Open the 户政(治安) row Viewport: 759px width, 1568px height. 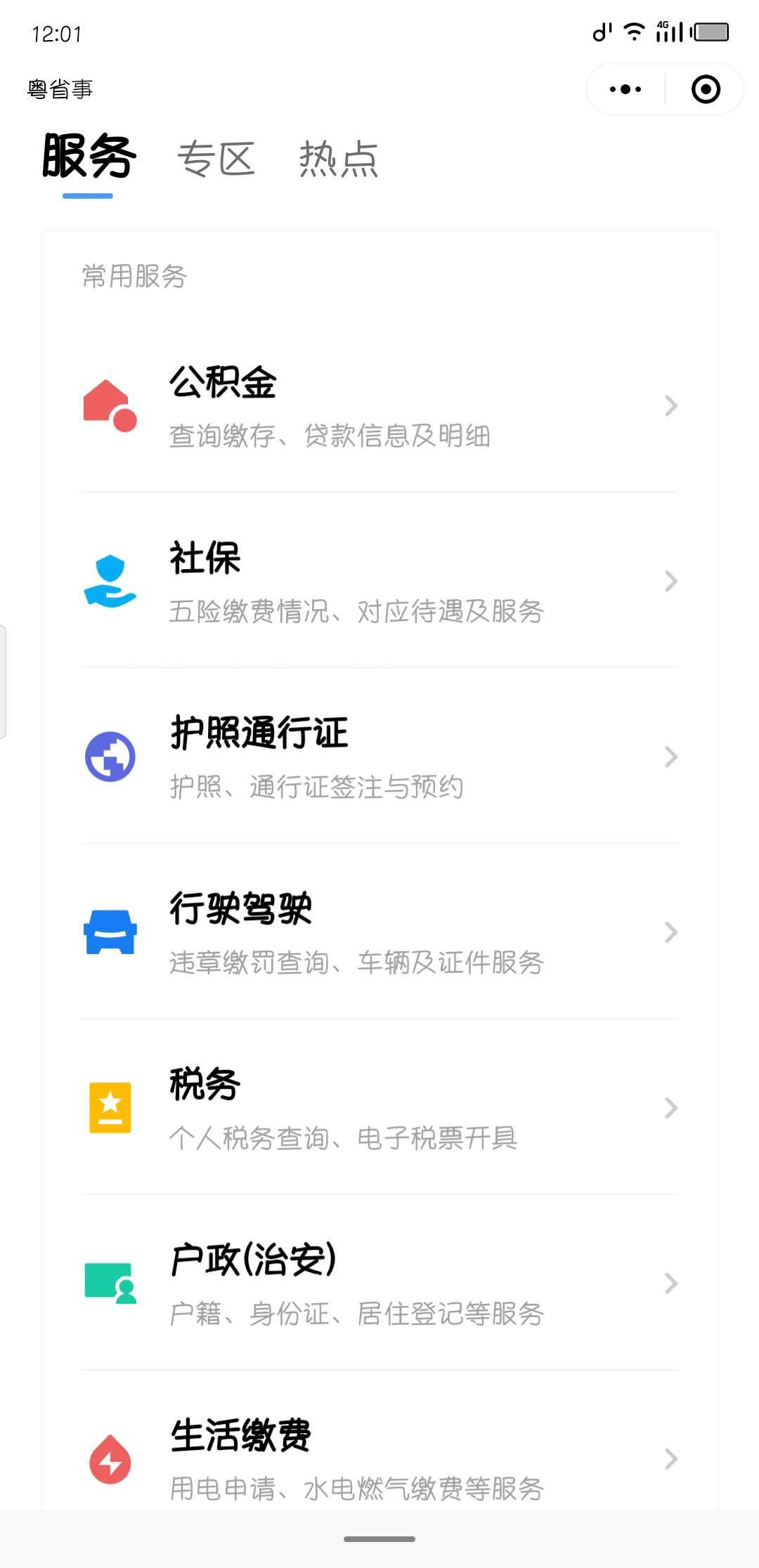click(x=379, y=1283)
